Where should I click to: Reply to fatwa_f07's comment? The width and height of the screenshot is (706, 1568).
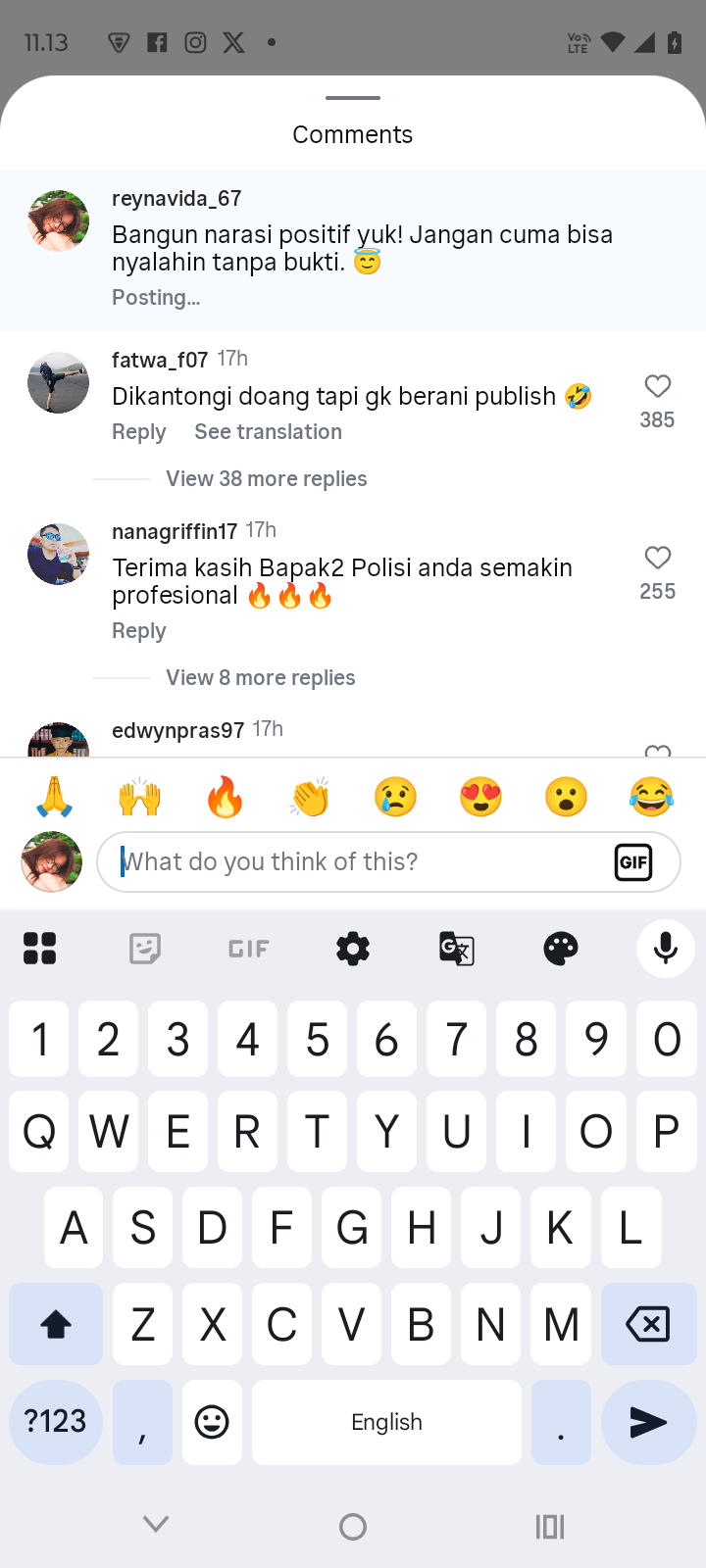(138, 432)
